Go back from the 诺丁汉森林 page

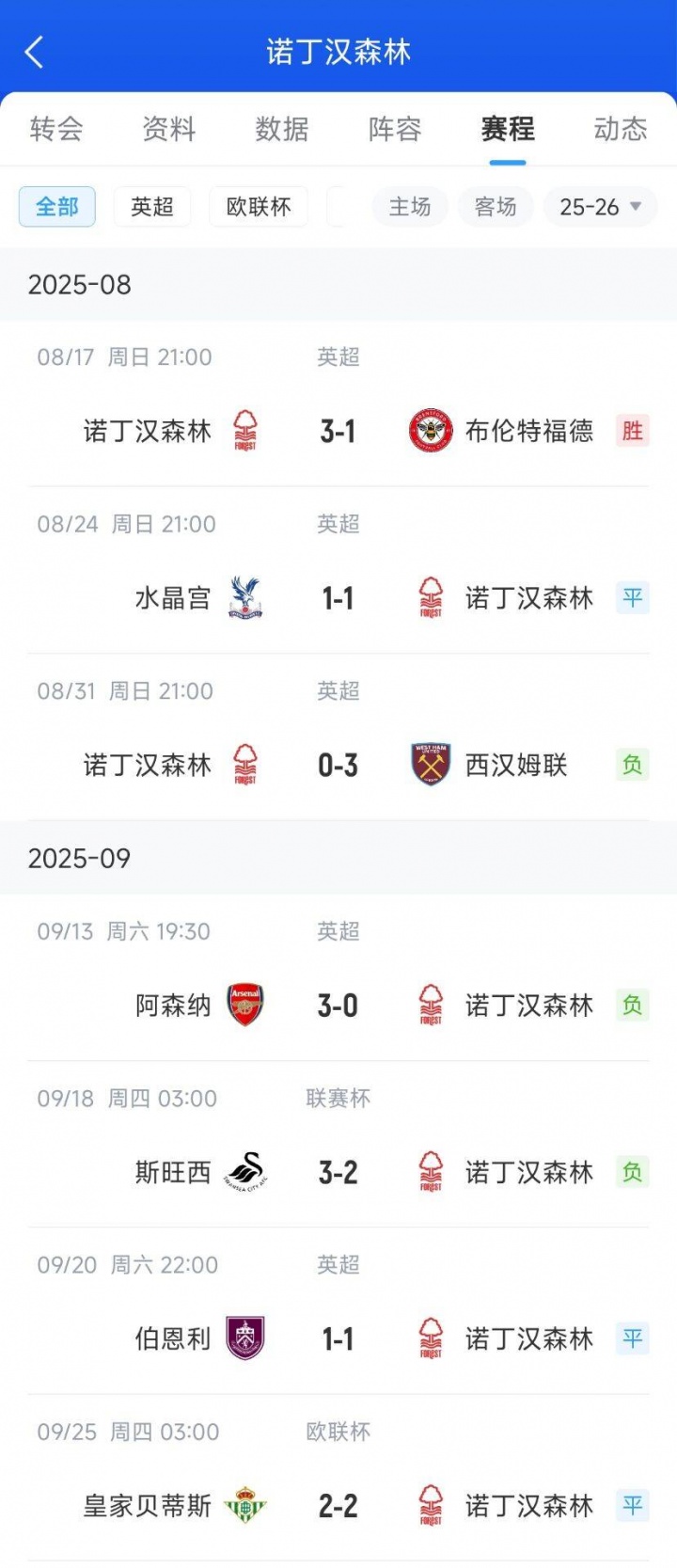(35, 53)
